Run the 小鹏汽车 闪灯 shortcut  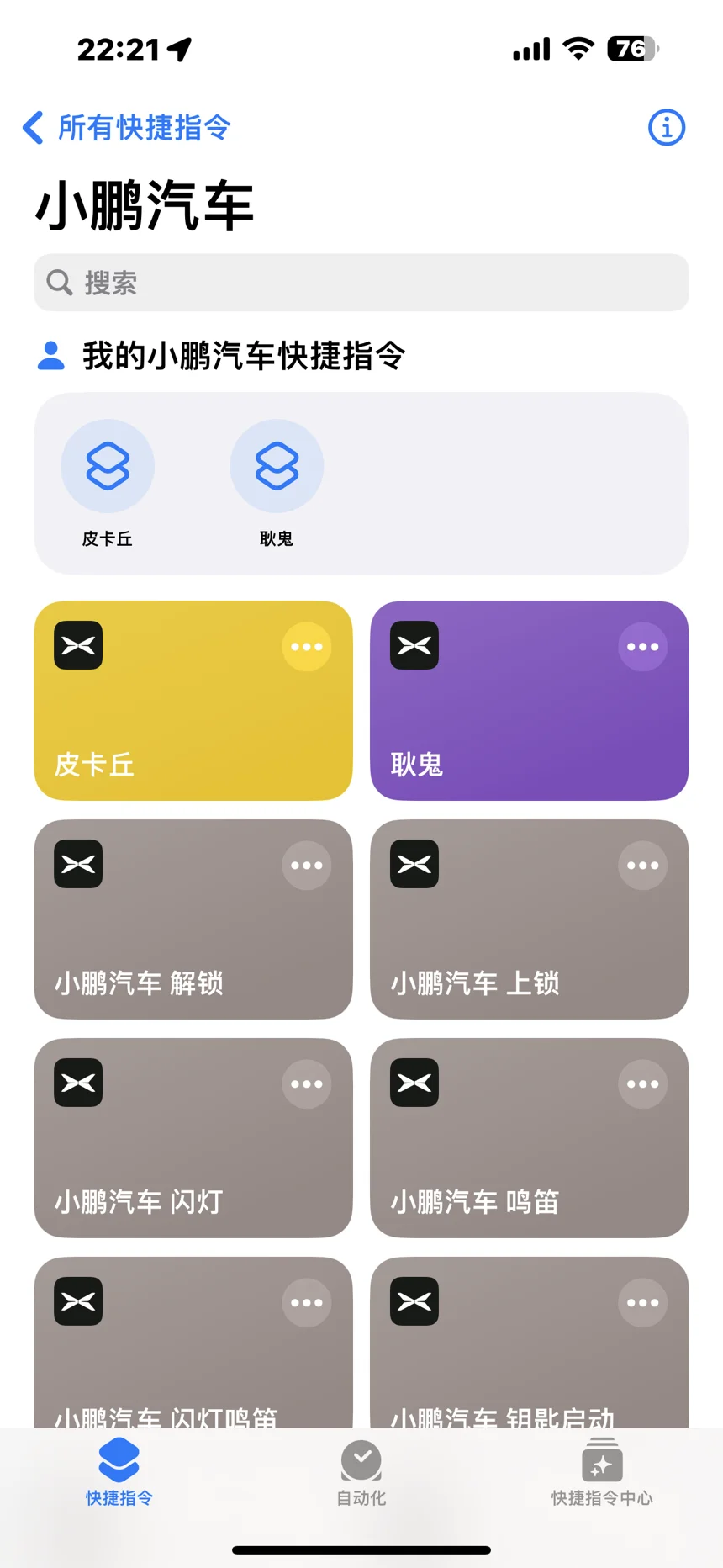tap(193, 1138)
